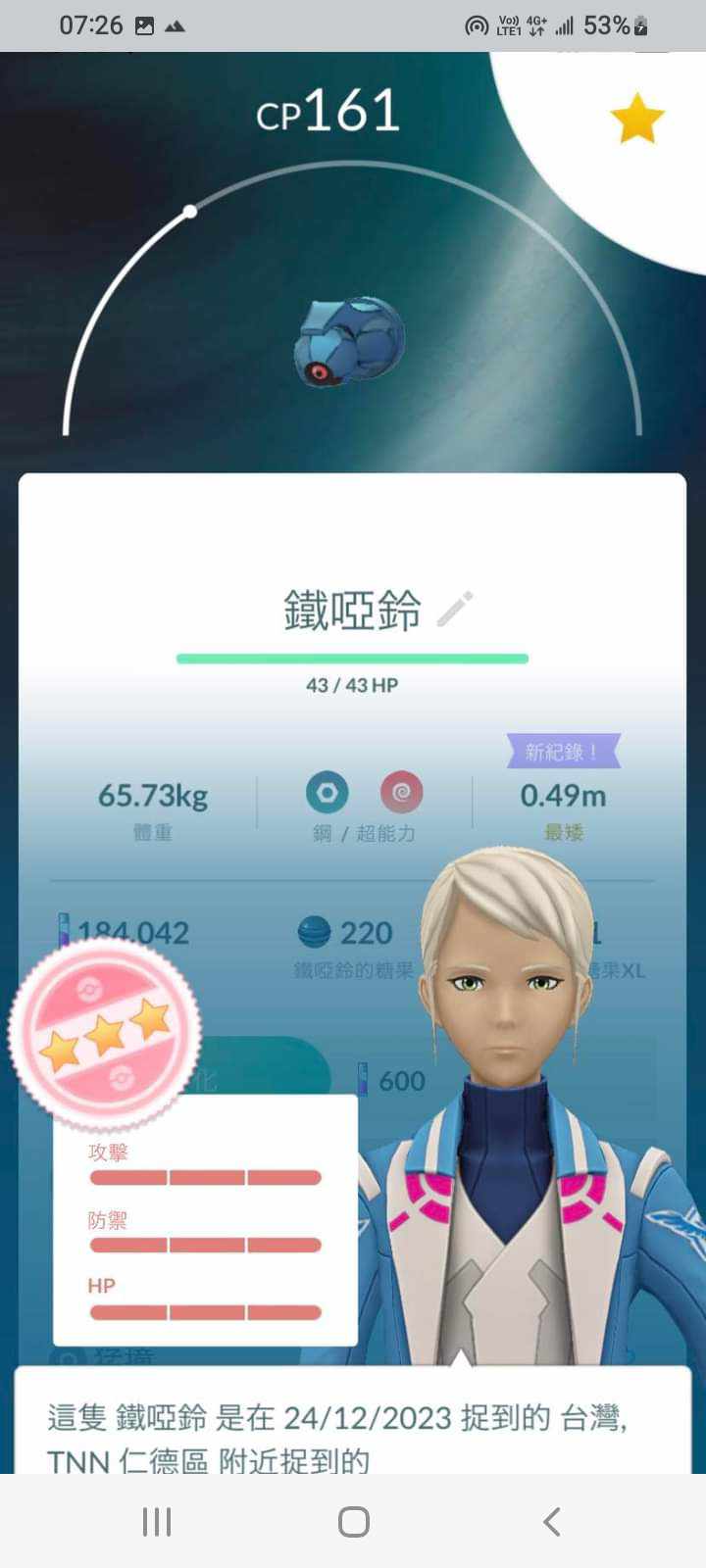706x1568 pixels.
Task: Tap the pencil to rename 鐵啞鈴
Action: [x=455, y=610]
